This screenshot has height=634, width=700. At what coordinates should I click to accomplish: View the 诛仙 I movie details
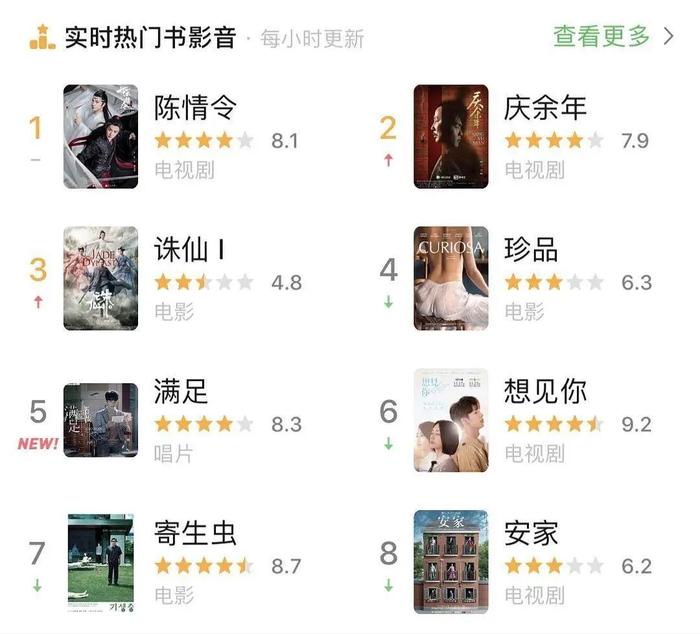(x=190, y=249)
